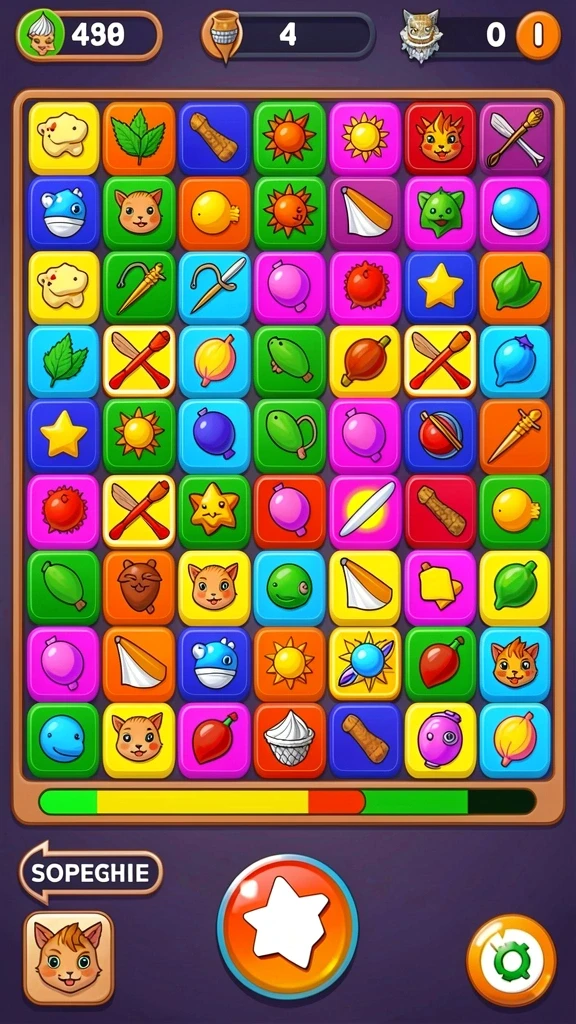Screen dimensions: 576x1024
Task: Tap the crossed tools tile on purple background
Action: point(515,138)
